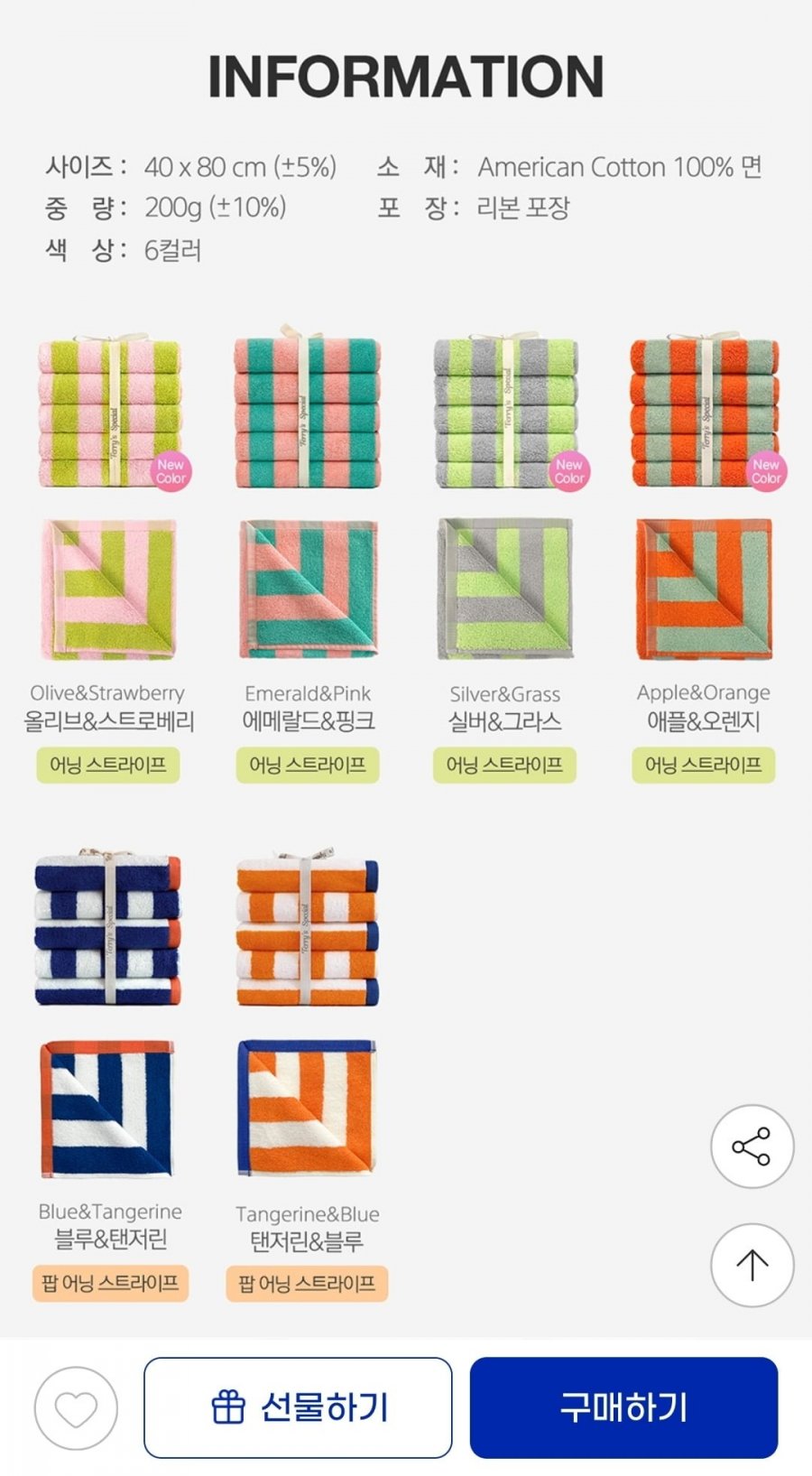Share this product page

point(752,1146)
